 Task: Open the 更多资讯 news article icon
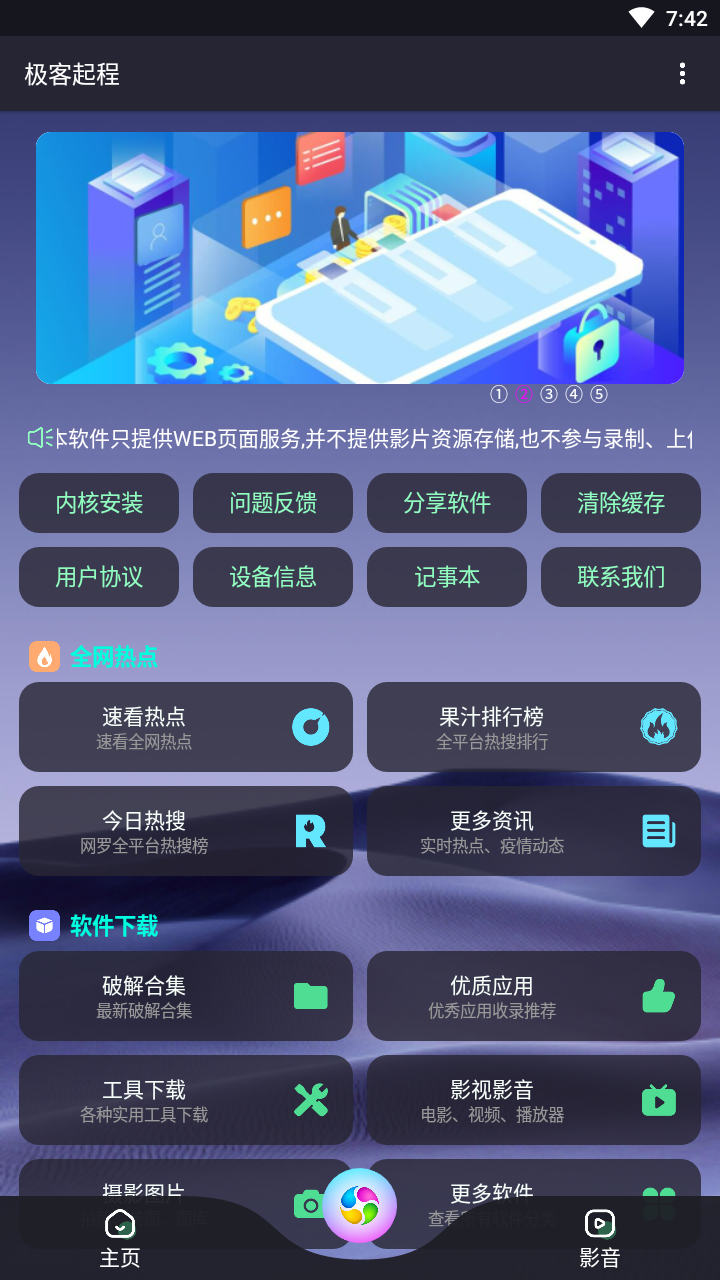tap(659, 830)
